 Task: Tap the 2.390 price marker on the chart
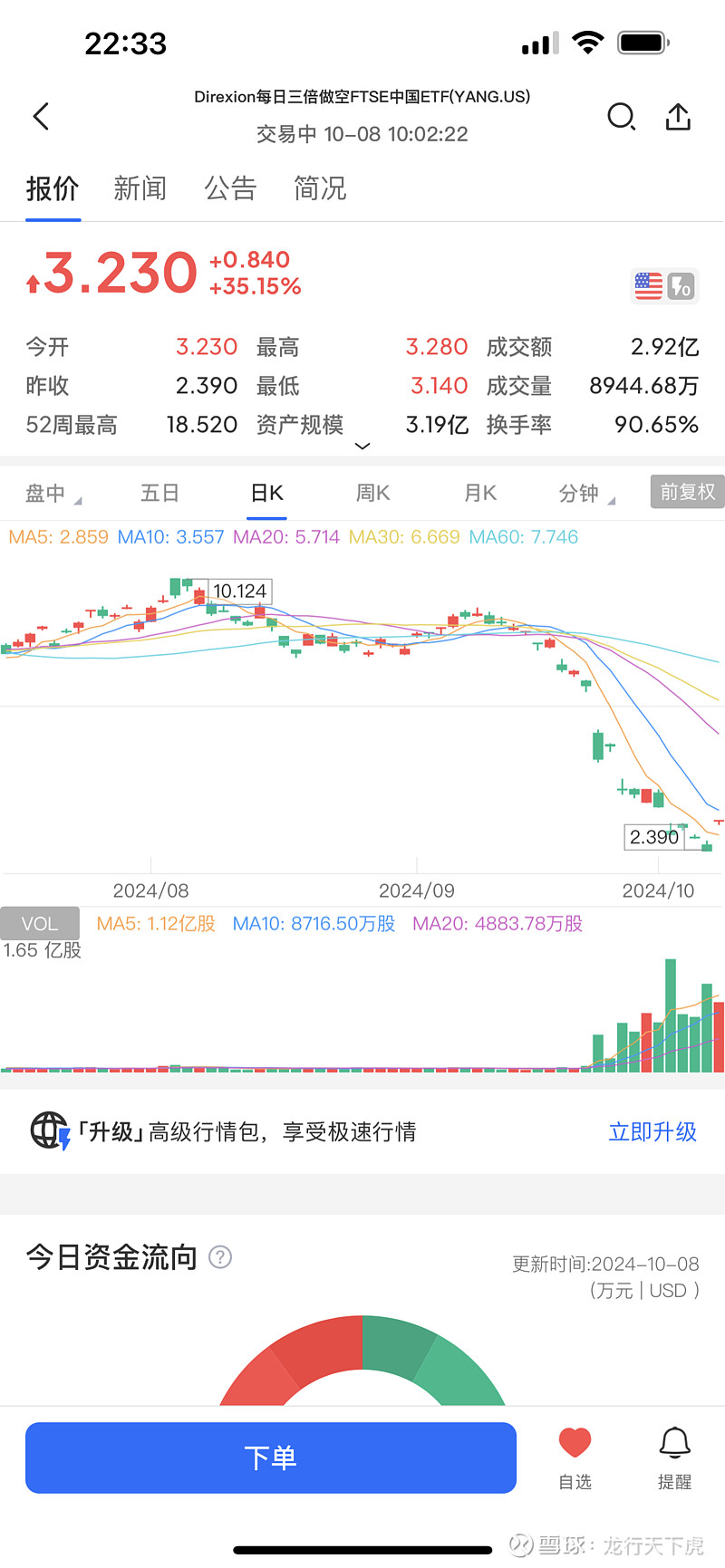653,837
